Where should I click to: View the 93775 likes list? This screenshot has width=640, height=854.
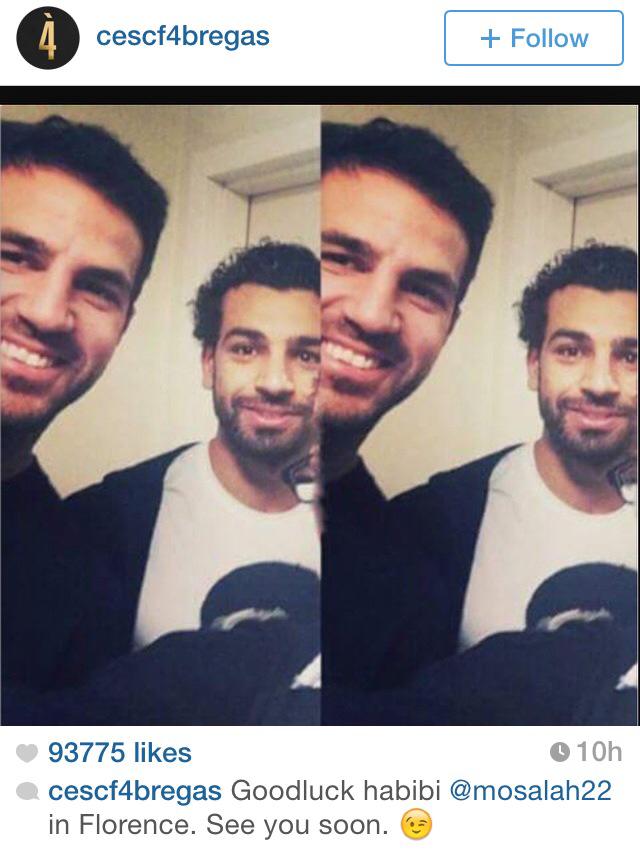click(x=119, y=752)
